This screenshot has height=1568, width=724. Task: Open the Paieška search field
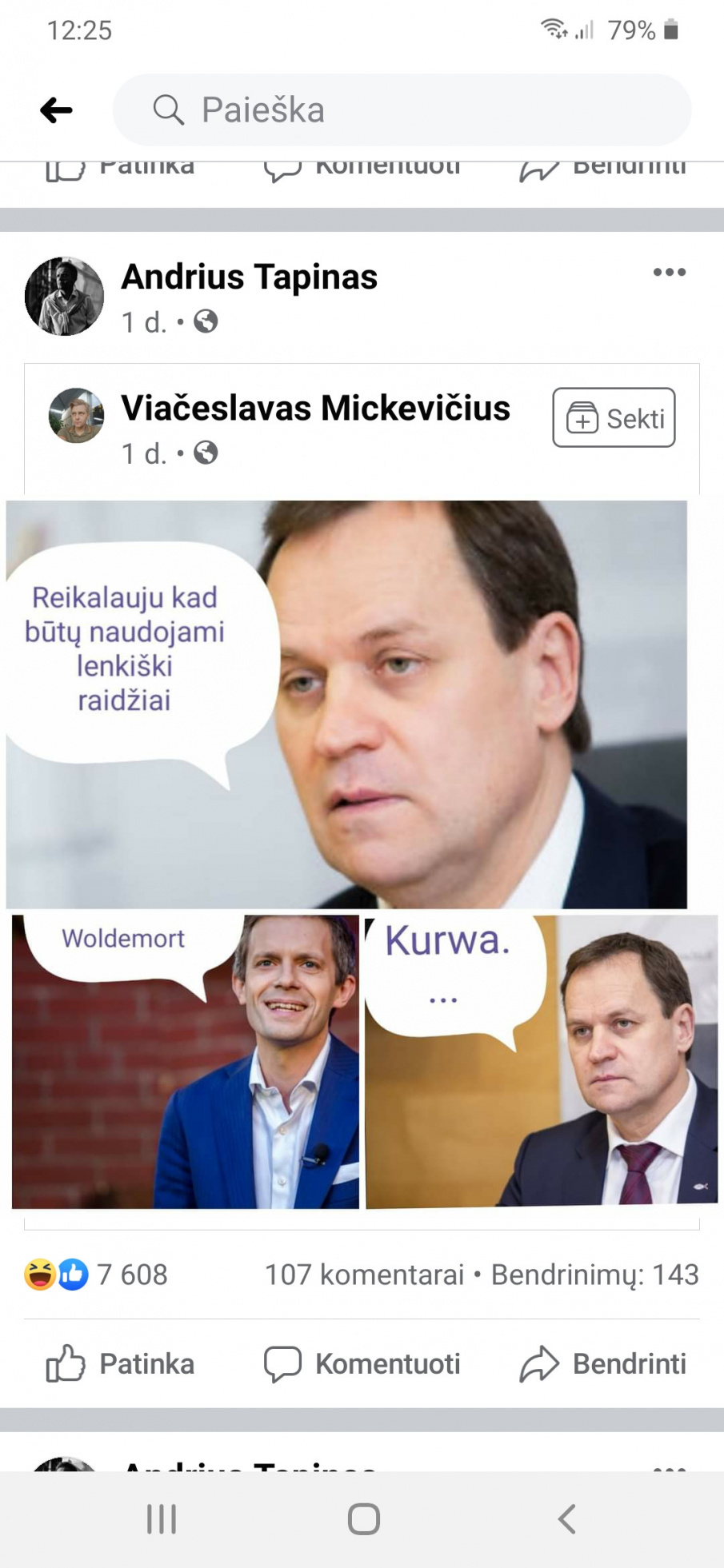pyautogui.click(x=402, y=110)
